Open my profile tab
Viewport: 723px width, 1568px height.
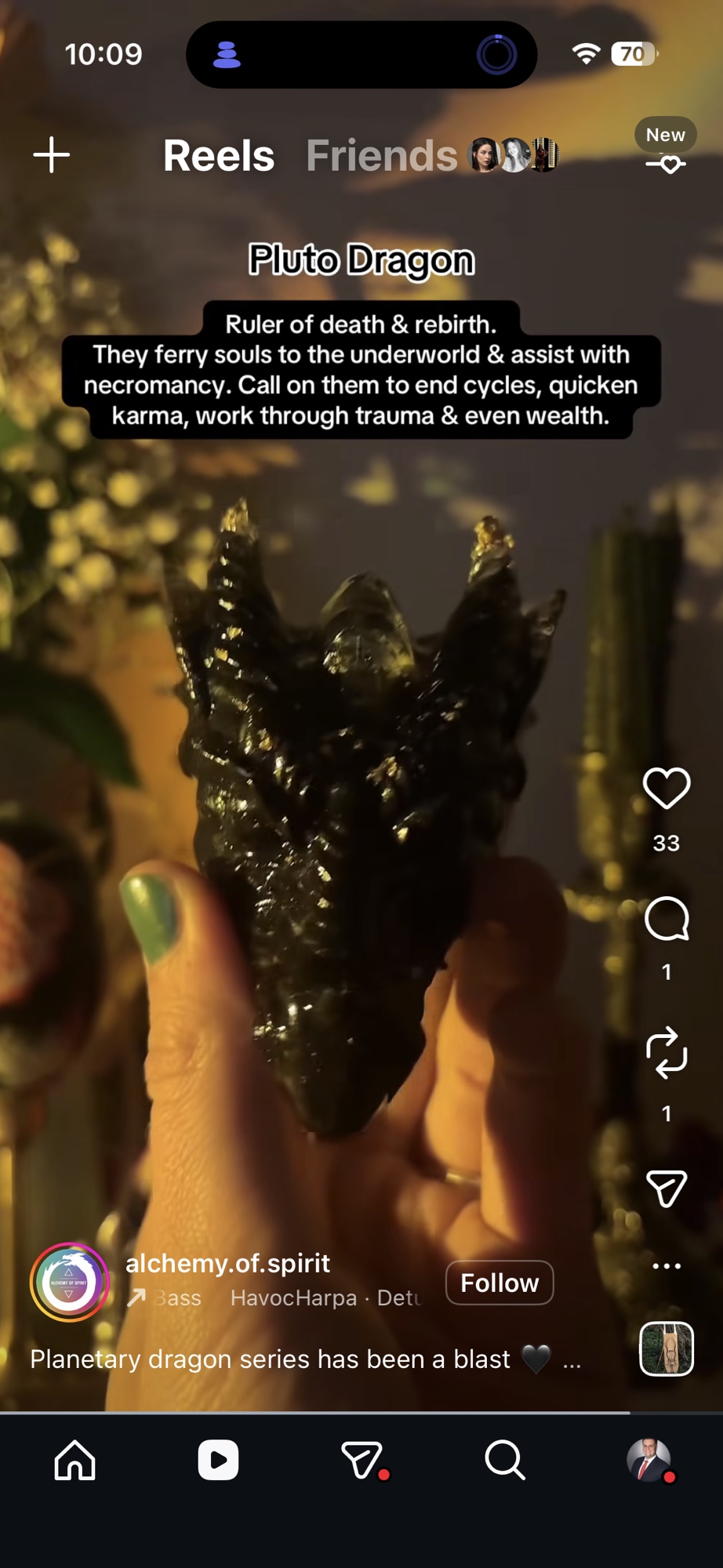point(649,1460)
